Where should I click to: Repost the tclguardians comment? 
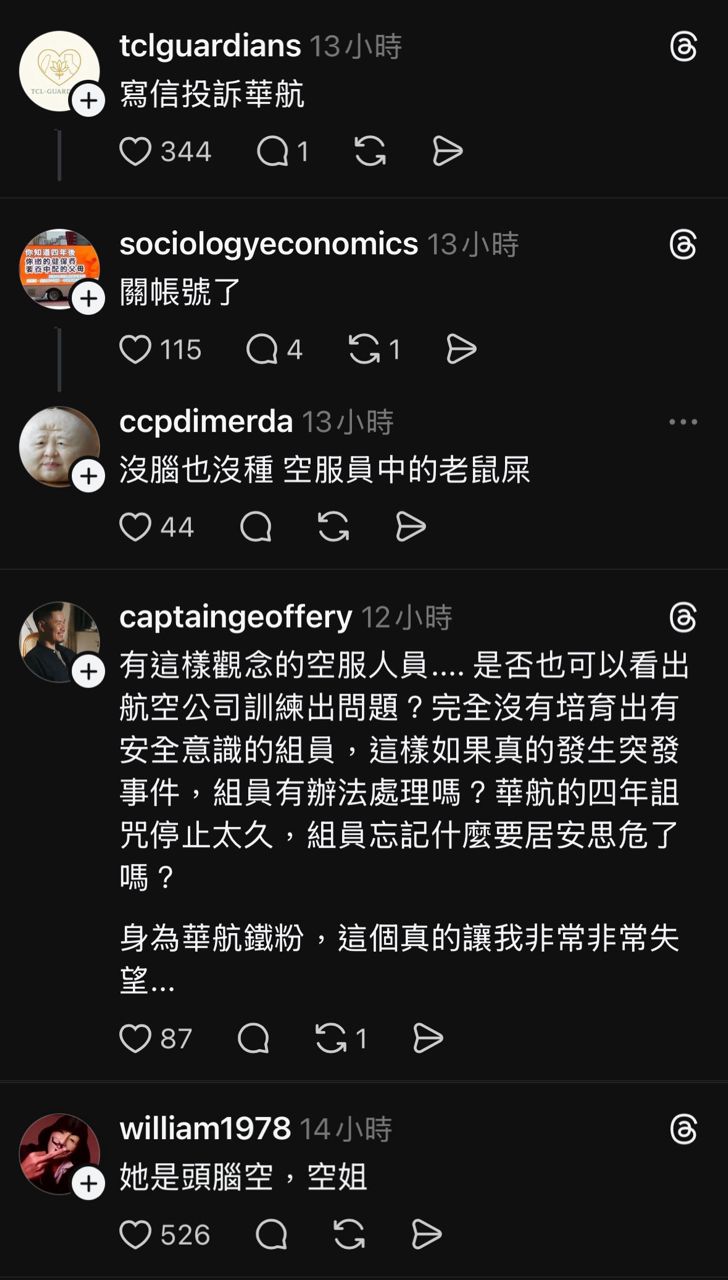[370, 151]
